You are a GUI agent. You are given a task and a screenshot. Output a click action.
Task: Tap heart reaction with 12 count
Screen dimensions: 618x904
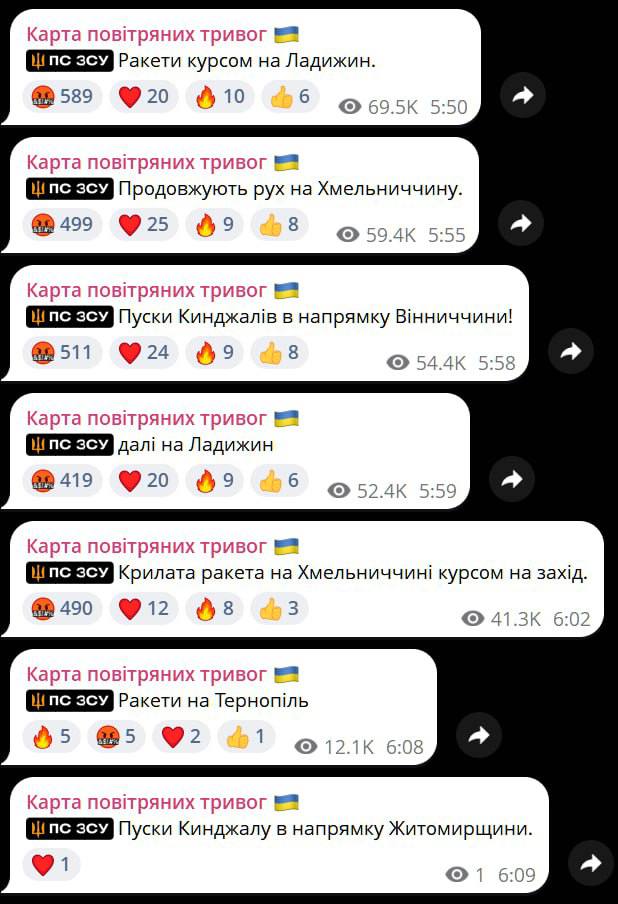(143, 608)
